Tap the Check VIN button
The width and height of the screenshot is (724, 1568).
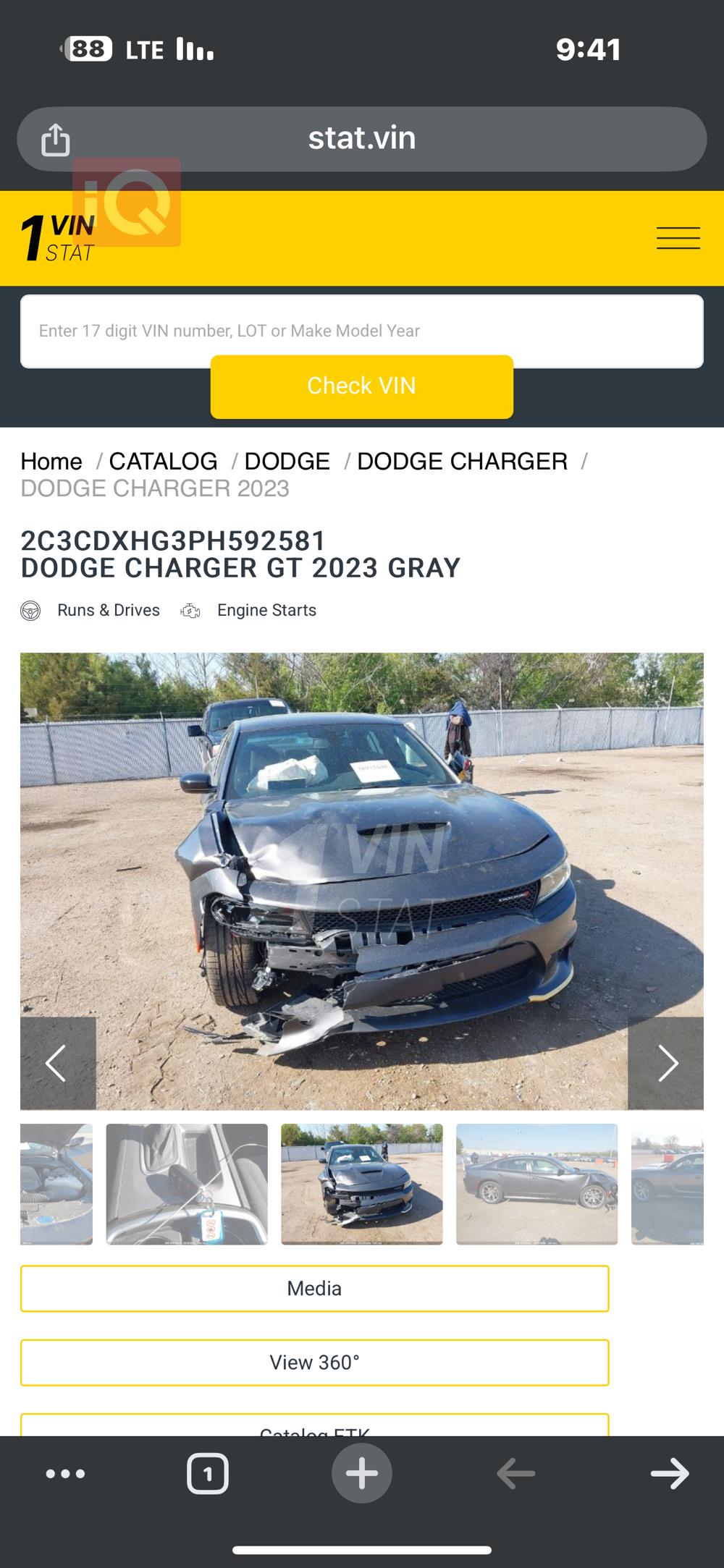362,386
